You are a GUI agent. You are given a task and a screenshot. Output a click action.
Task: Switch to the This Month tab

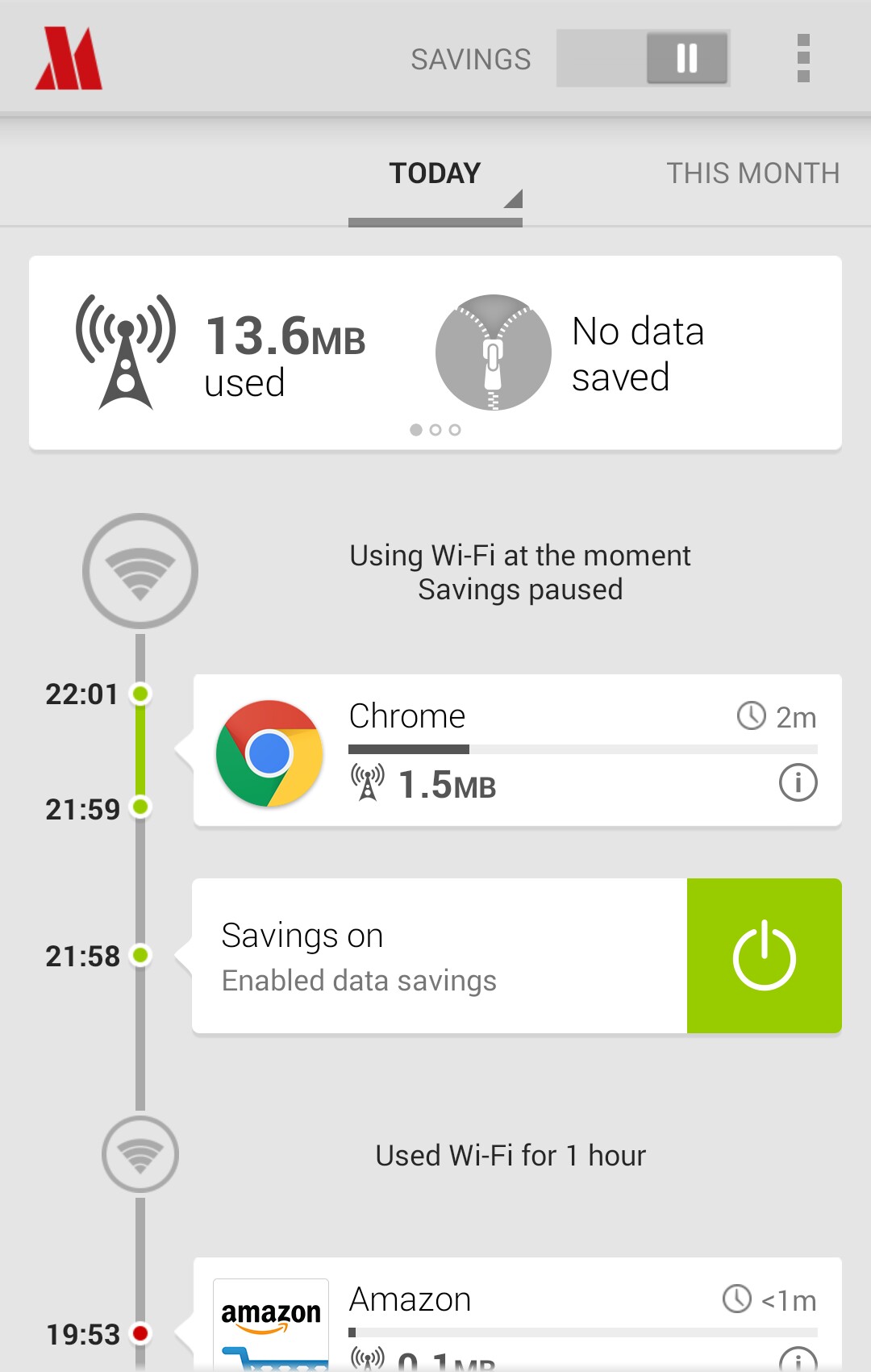point(752,173)
